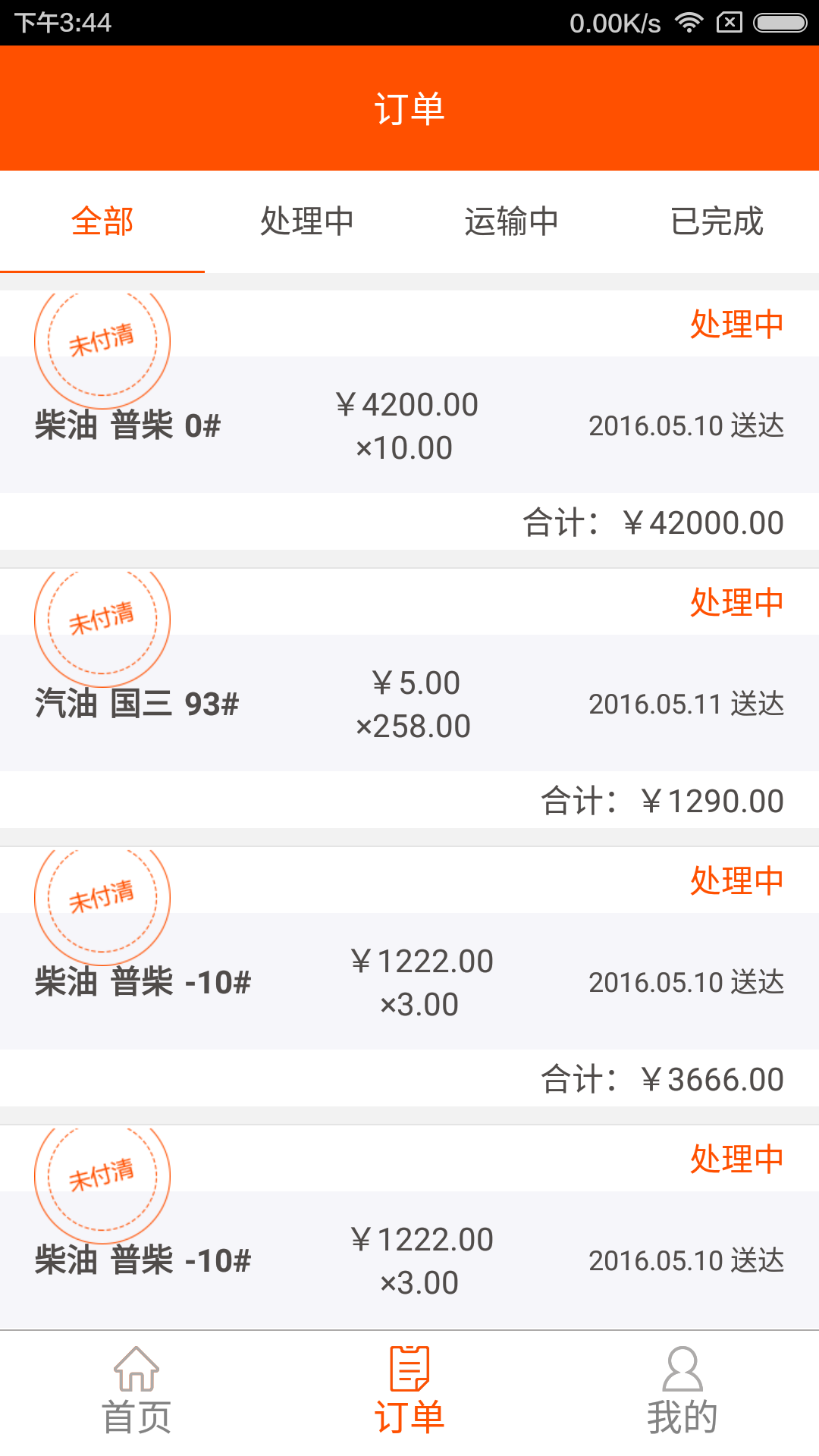Viewport: 819px width, 1456px height.
Task: Select the 运输中 tab
Action: coord(512,221)
